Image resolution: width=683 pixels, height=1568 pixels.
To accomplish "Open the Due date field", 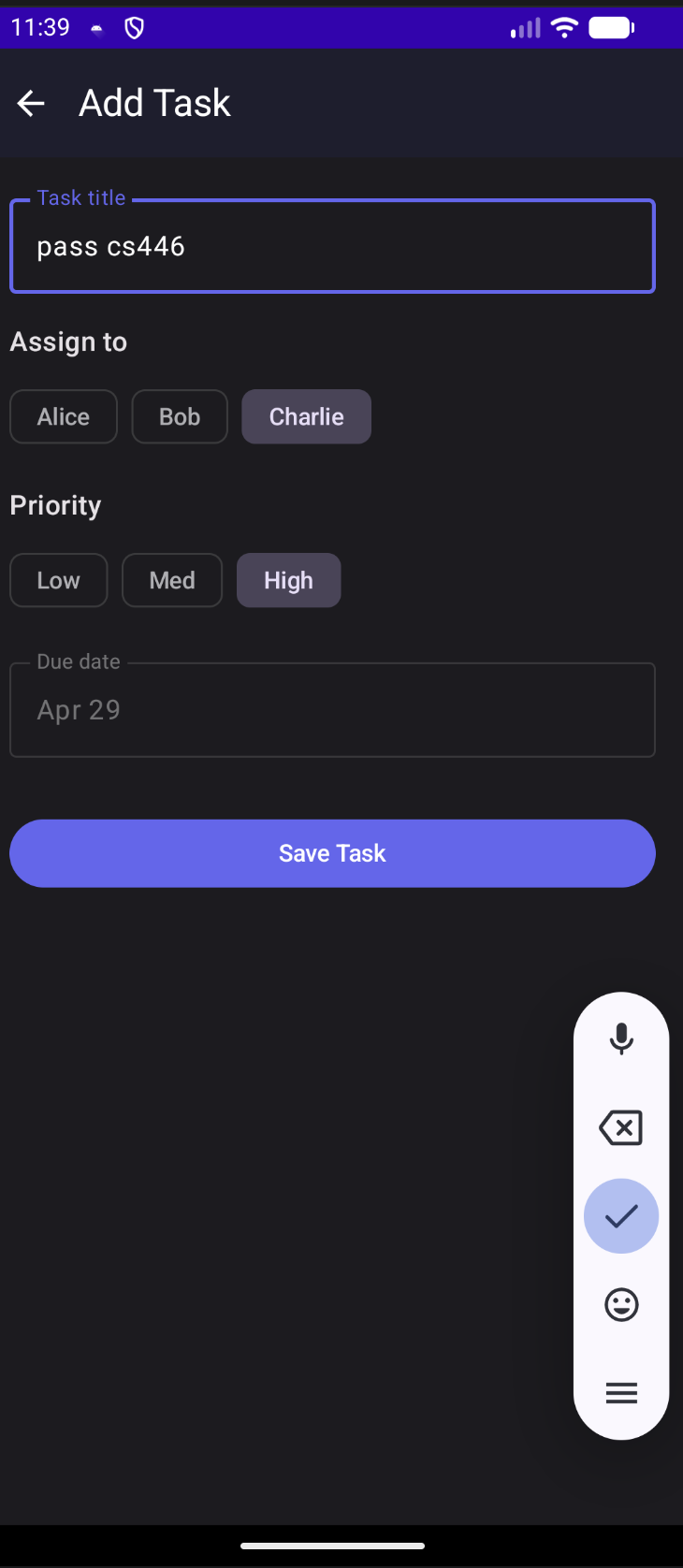I will pos(332,710).
